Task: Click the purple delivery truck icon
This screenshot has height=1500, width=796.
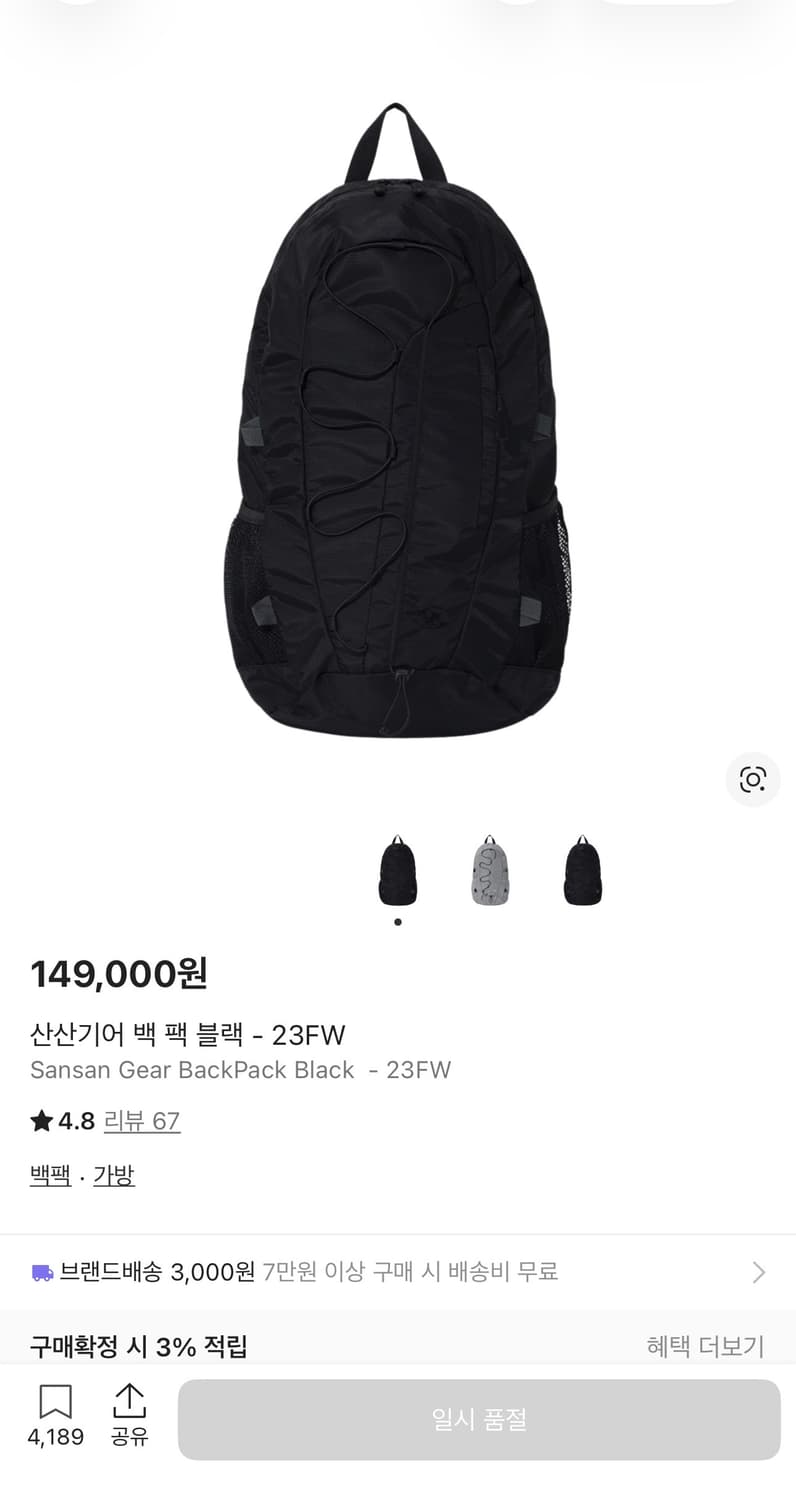Action: pyautogui.click(x=42, y=1272)
